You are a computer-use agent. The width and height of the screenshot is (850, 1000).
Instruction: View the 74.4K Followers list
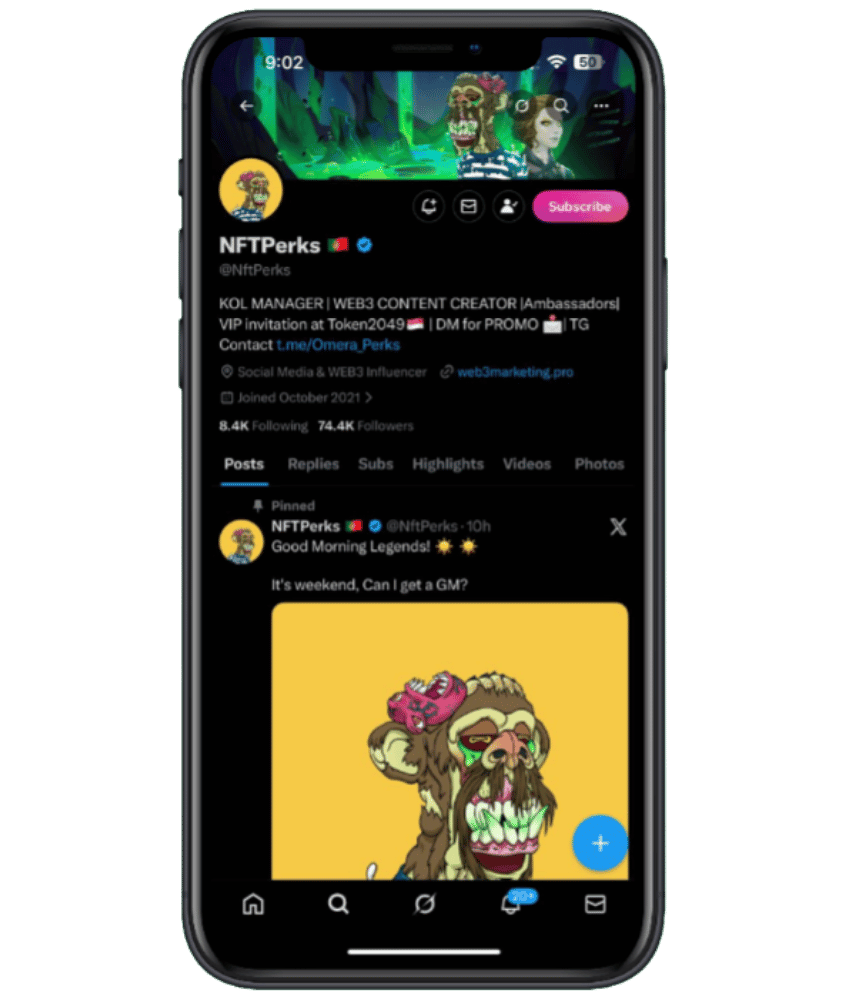click(365, 426)
